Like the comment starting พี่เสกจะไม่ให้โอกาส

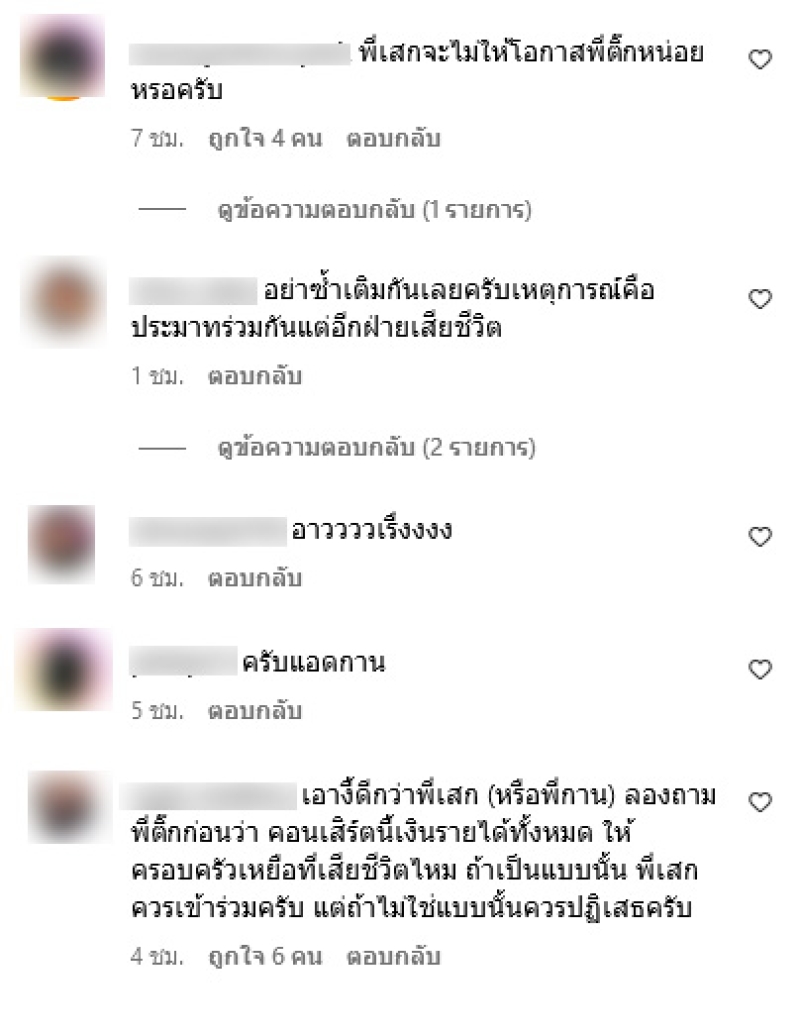[x=760, y=60]
